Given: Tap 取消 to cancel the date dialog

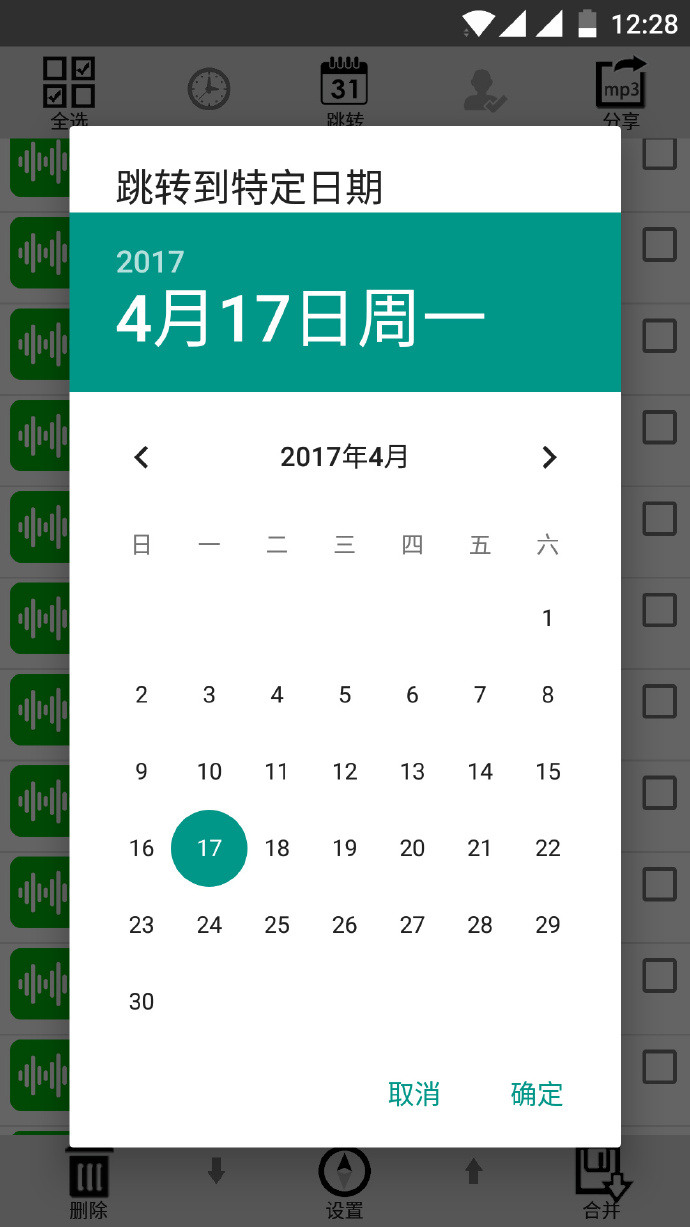Looking at the screenshot, I should [414, 1094].
